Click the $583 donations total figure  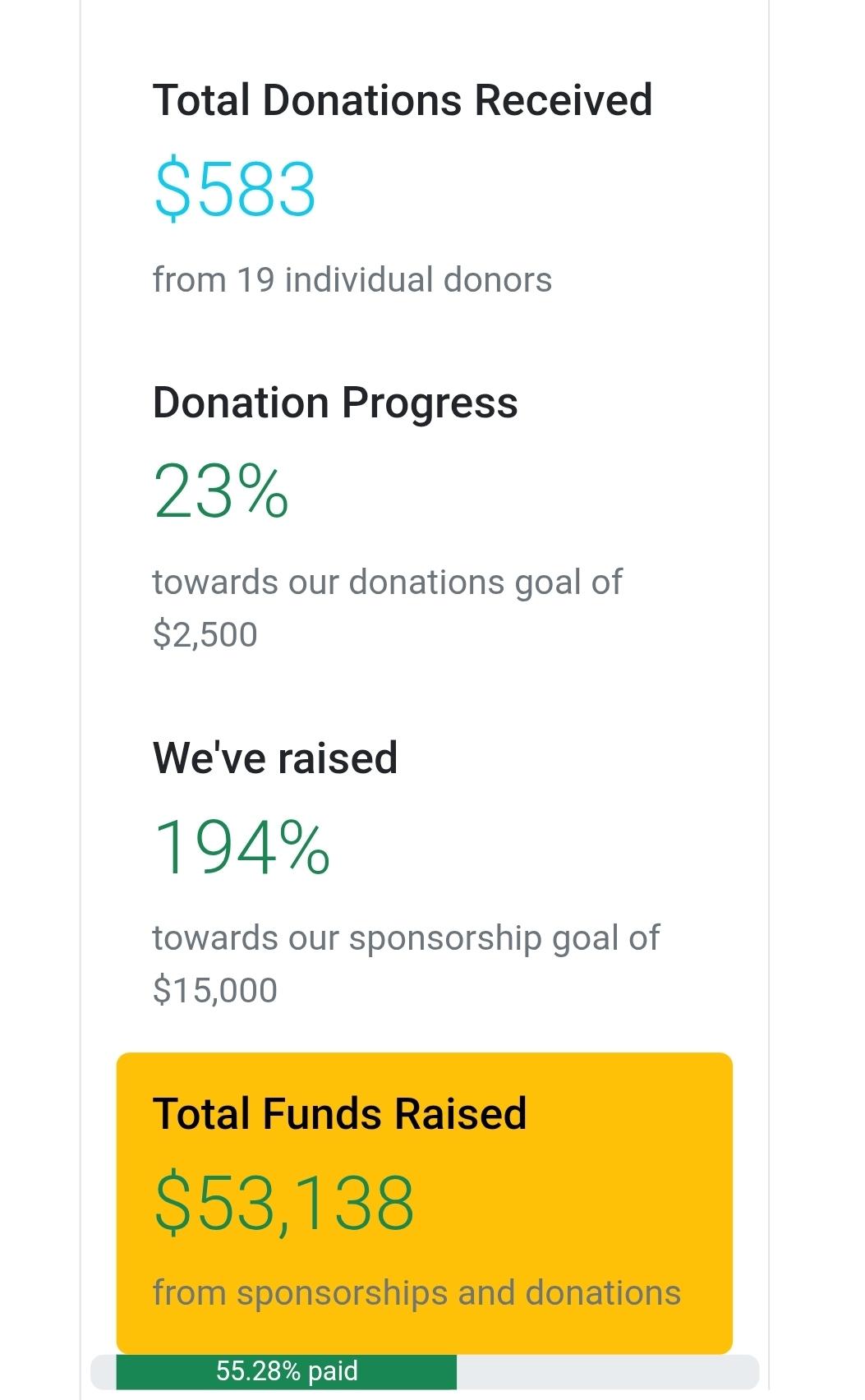pos(236,187)
